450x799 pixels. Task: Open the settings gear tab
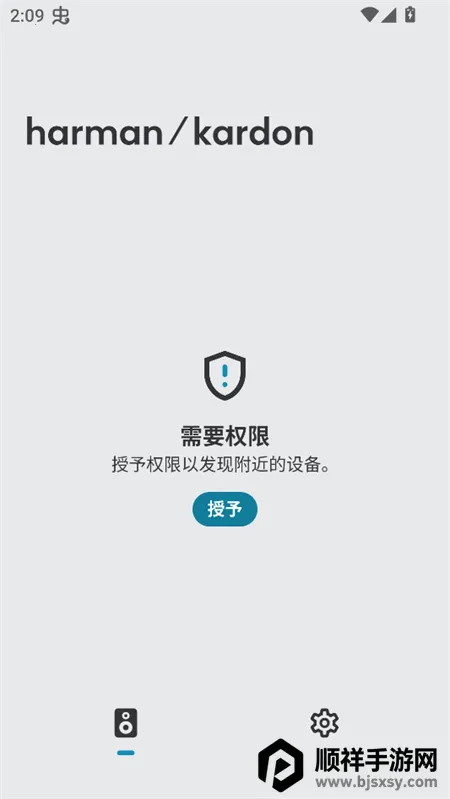click(x=325, y=723)
